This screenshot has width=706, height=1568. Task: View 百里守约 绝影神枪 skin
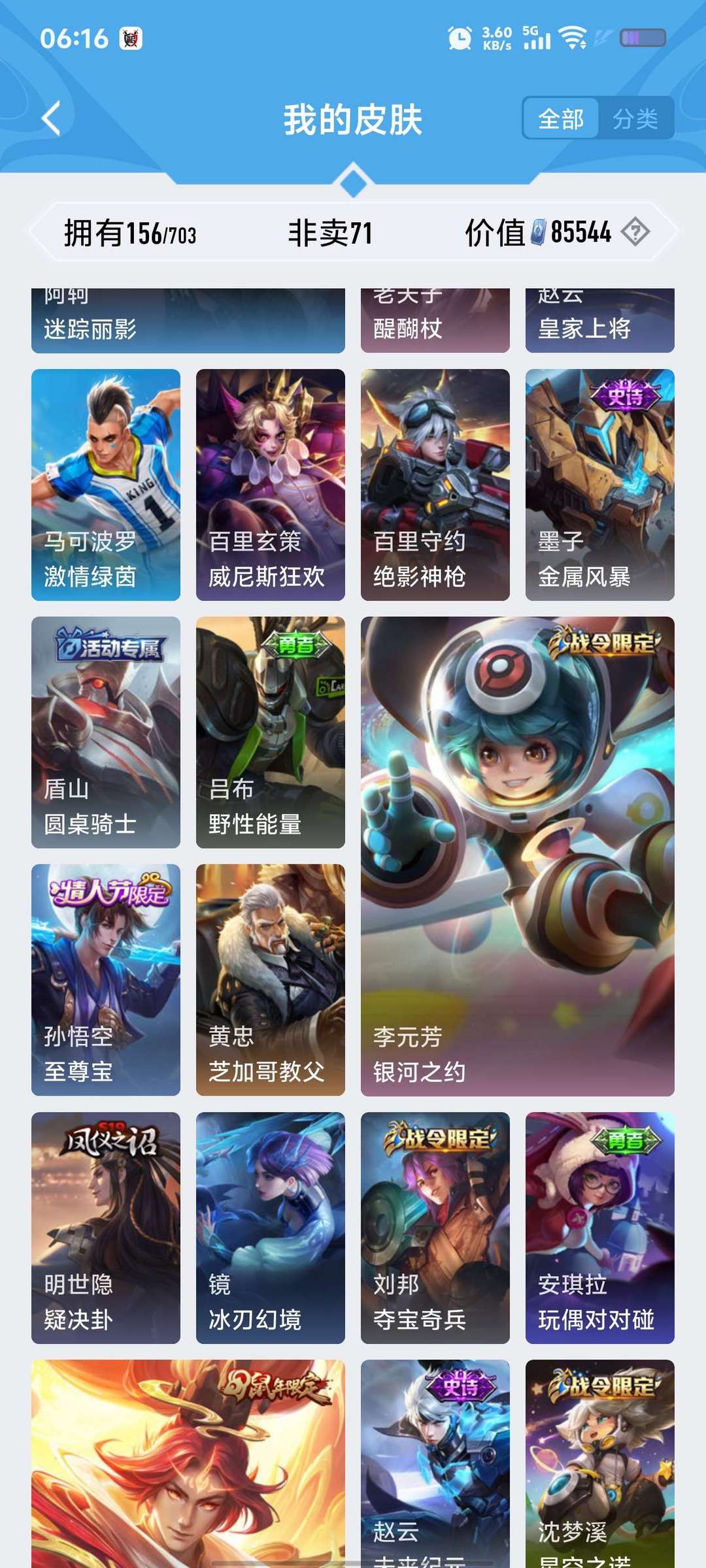tap(435, 484)
